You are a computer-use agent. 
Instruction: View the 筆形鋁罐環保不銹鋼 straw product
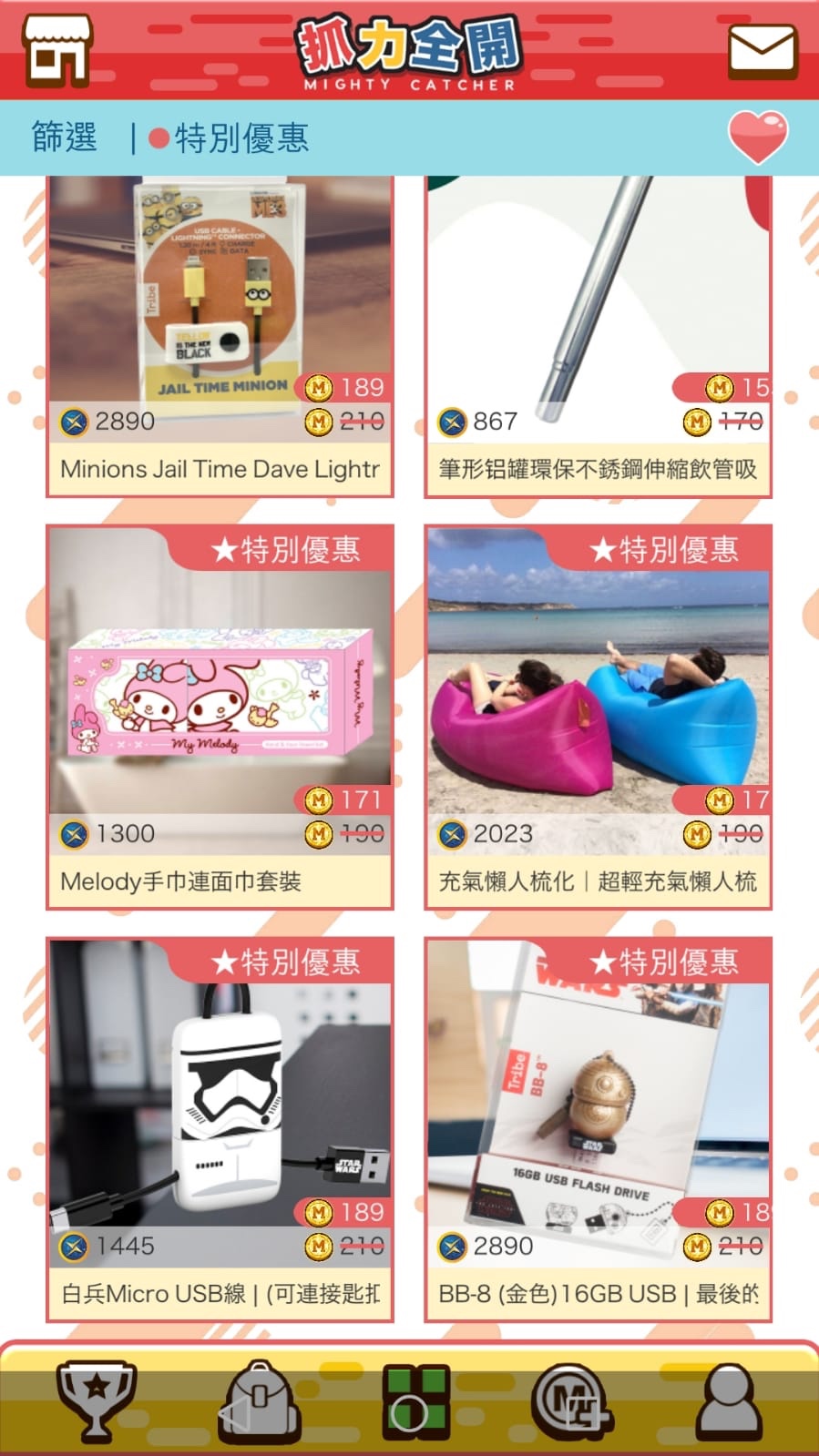(598, 335)
